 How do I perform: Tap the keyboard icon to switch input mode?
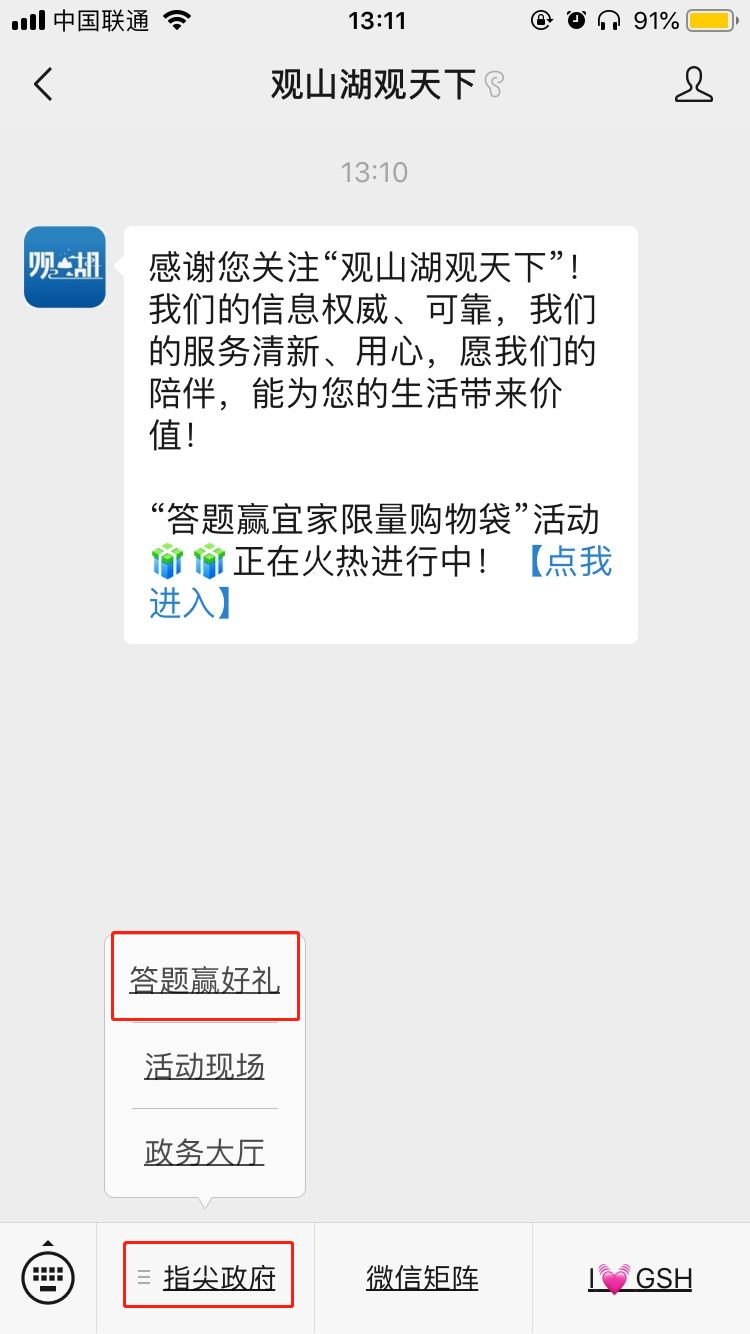tap(48, 1277)
